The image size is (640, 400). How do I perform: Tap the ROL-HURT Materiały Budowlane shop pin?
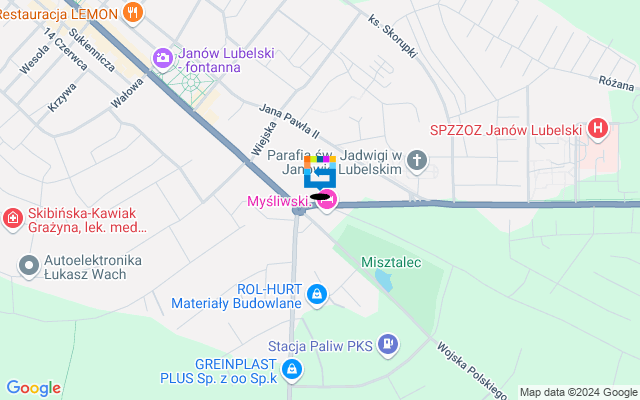click(317, 294)
